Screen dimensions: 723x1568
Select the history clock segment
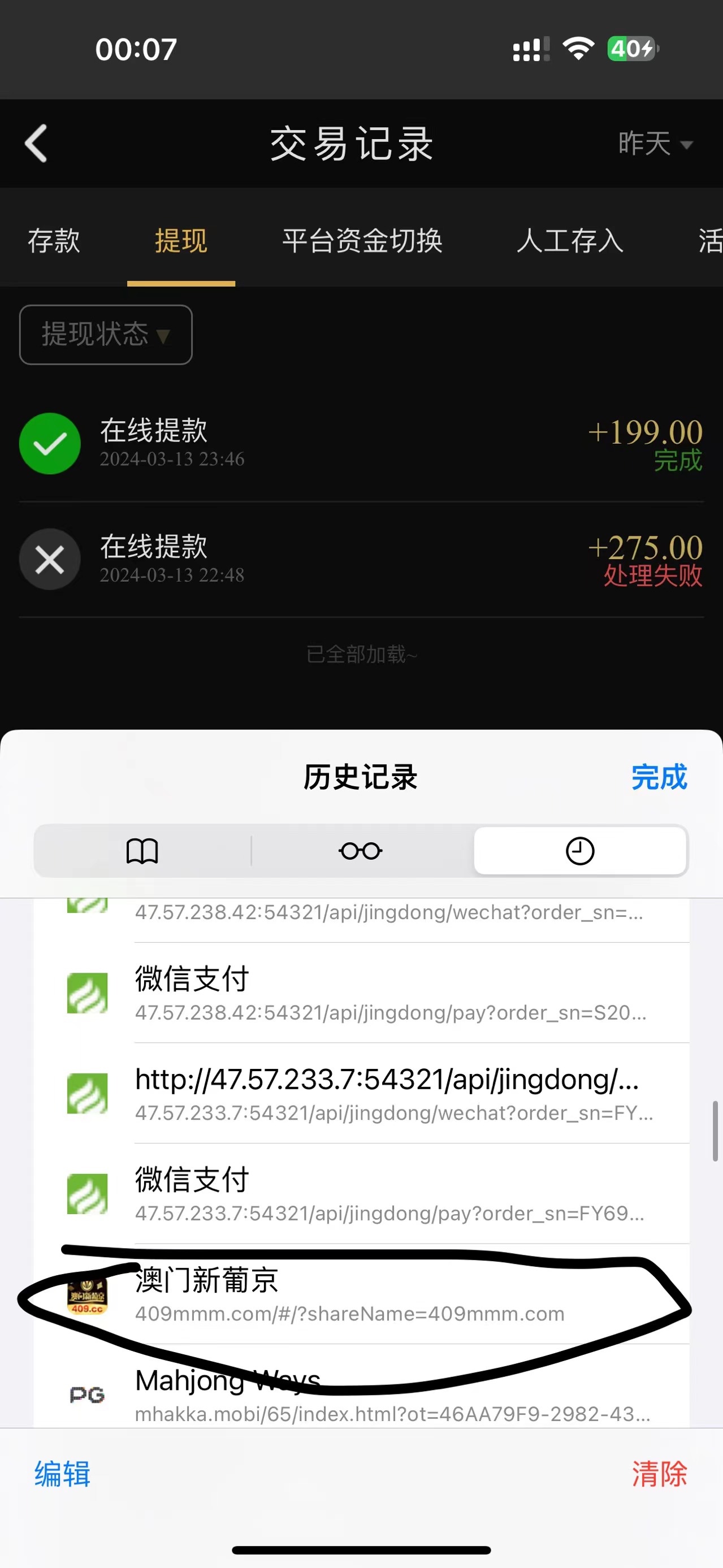[580, 850]
